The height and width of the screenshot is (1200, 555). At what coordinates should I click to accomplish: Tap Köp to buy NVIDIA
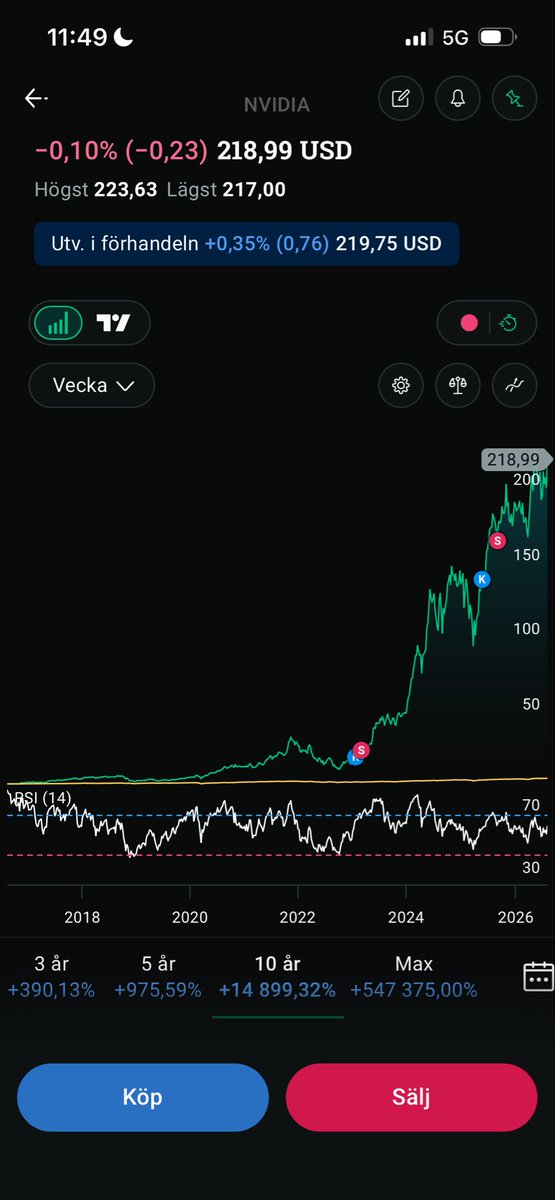[143, 1097]
